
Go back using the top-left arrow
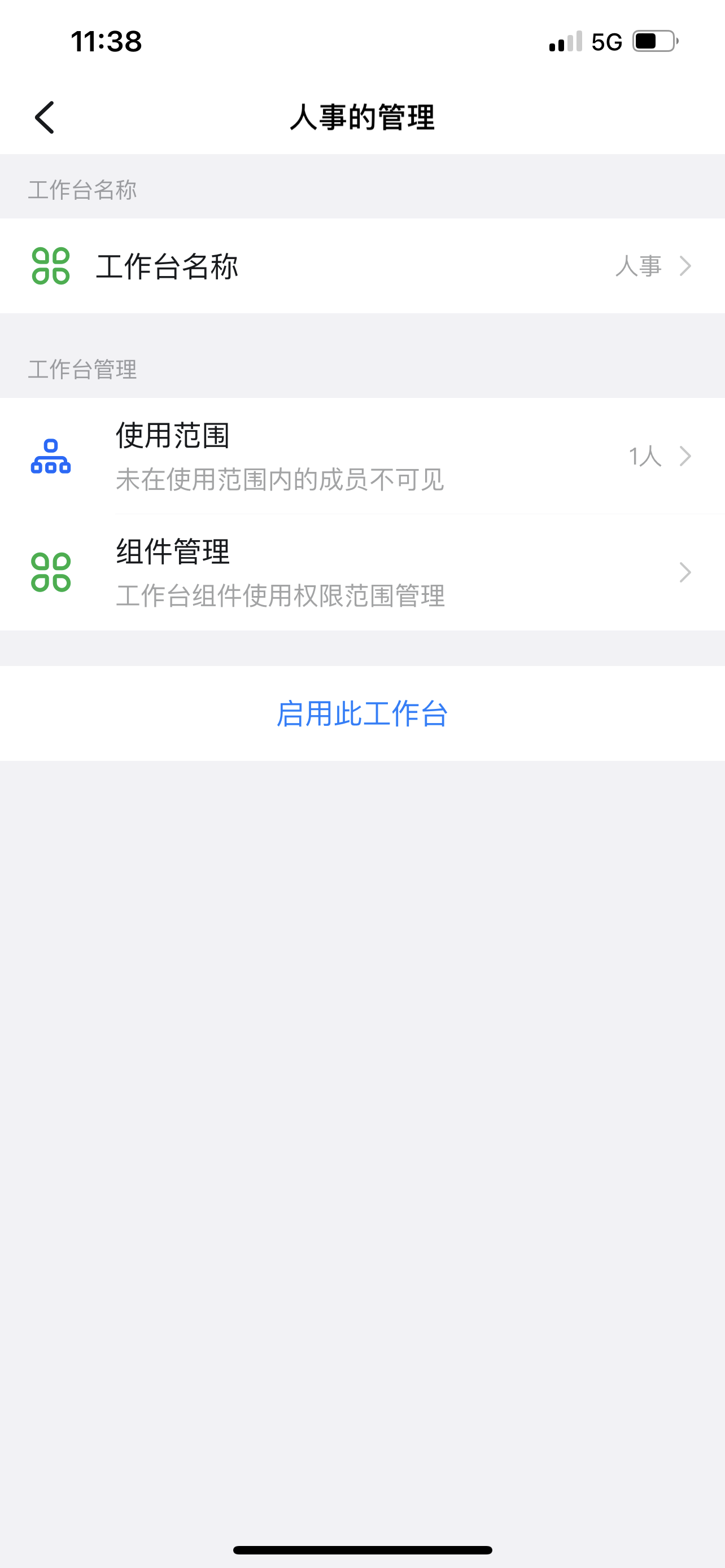[45, 117]
